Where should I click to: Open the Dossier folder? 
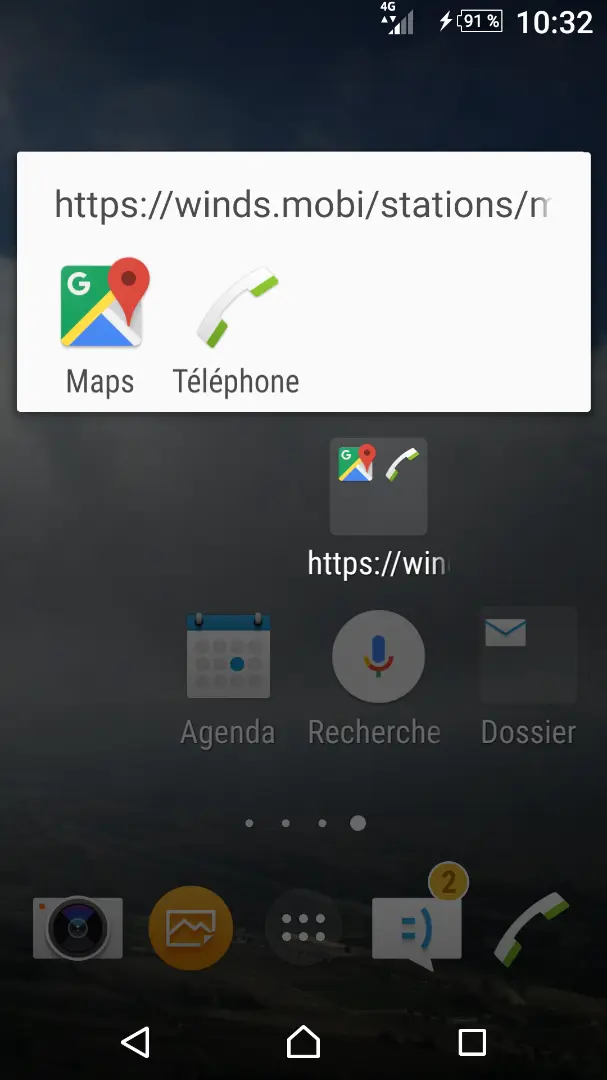[x=528, y=678]
